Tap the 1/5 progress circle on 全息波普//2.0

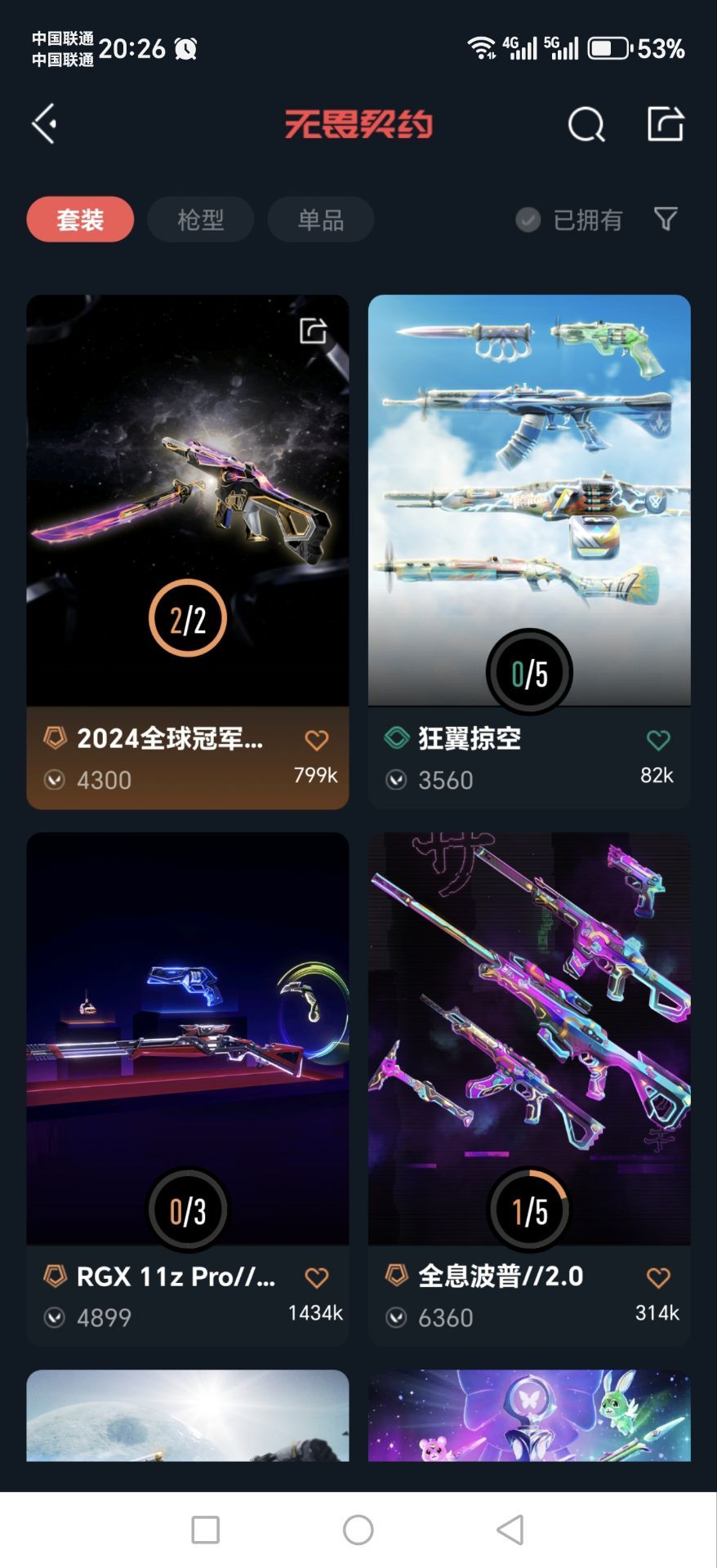click(x=529, y=1209)
